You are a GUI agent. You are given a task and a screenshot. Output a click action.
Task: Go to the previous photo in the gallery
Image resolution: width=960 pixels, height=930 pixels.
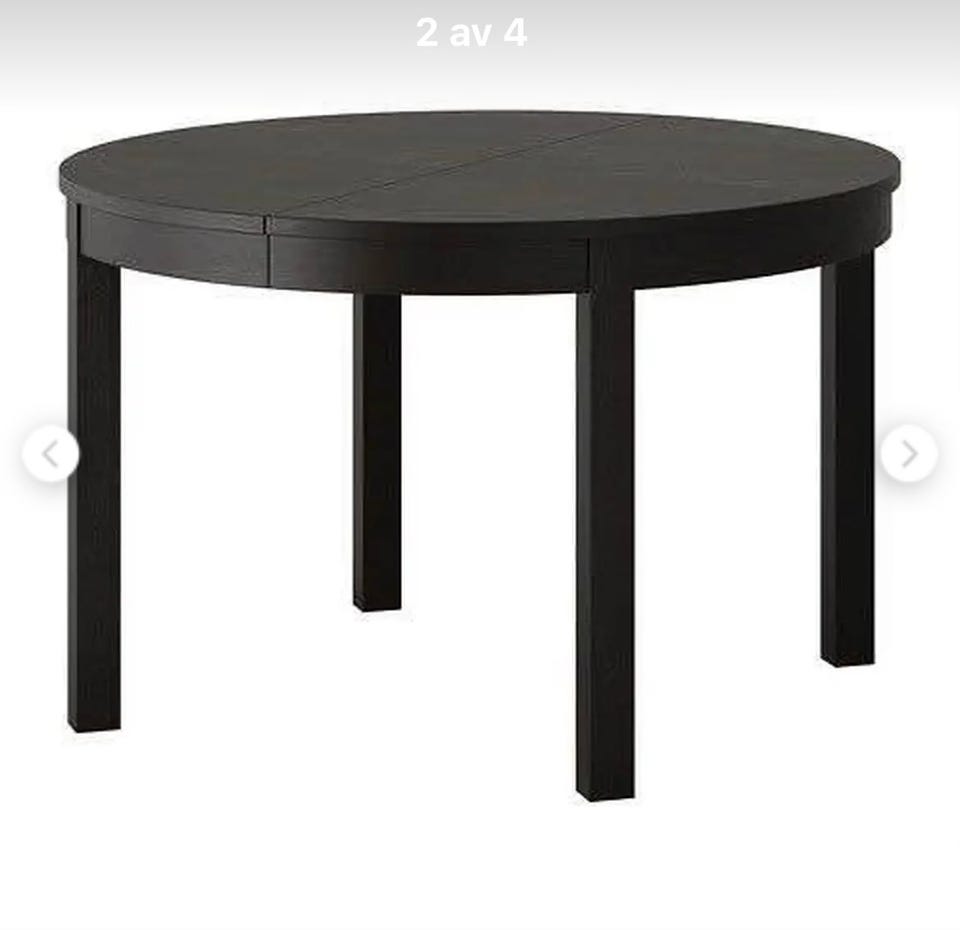click(50, 454)
